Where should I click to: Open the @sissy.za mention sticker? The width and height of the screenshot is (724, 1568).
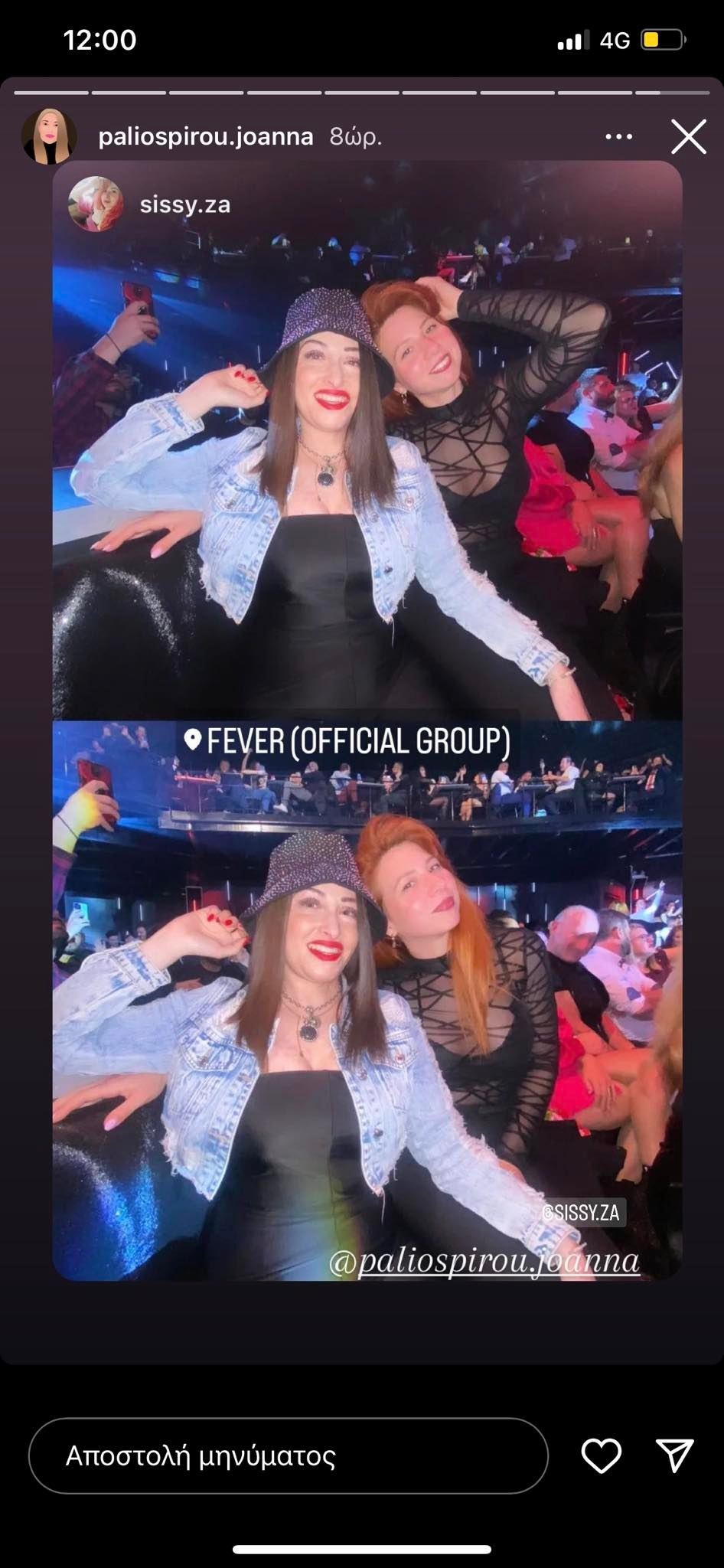(582, 1213)
